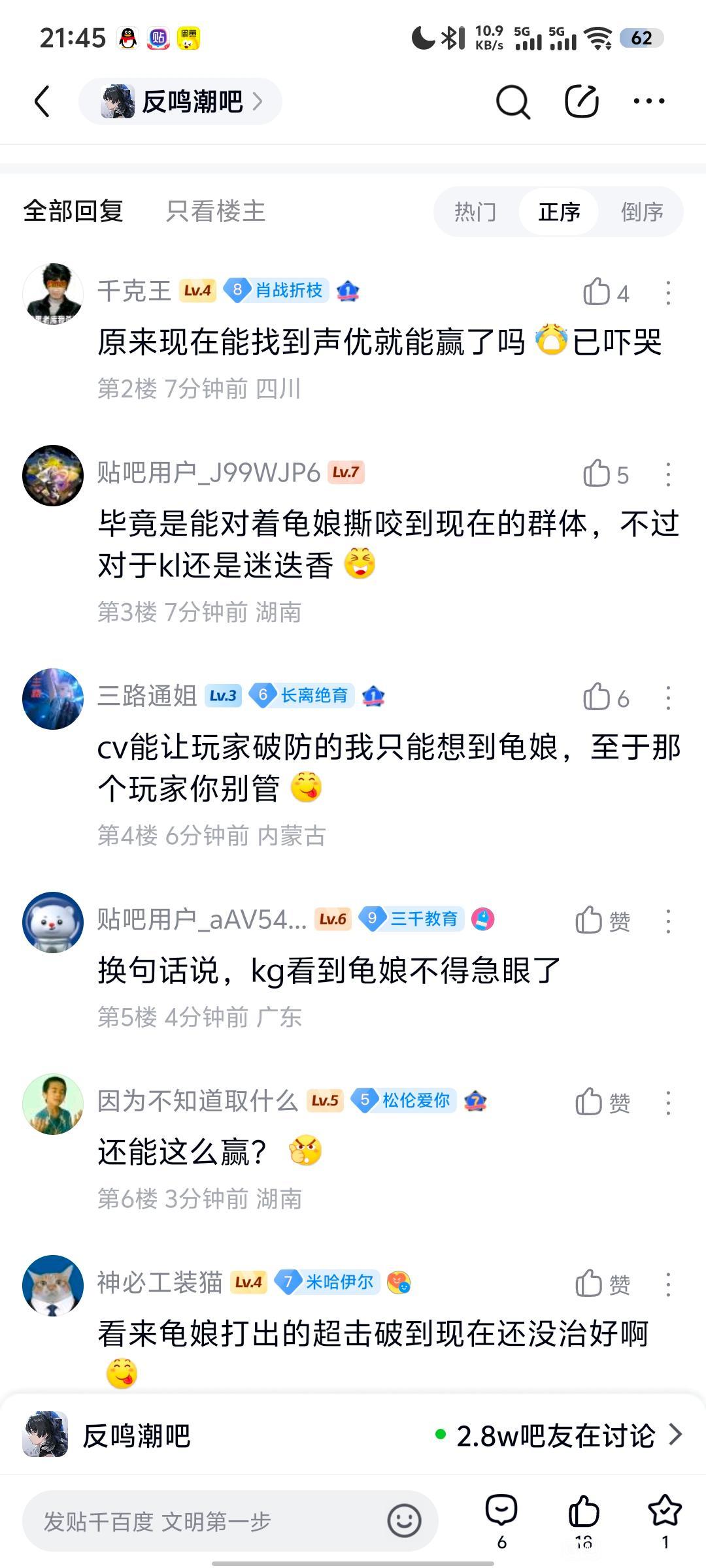
Task: Open search with the magnifier icon
Action: [513, 102]
